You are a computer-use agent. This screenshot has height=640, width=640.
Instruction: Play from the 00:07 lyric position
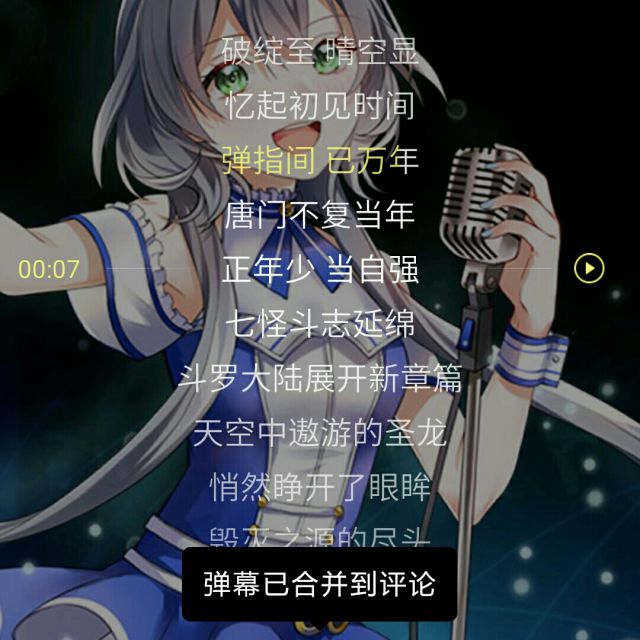(589, 268)
